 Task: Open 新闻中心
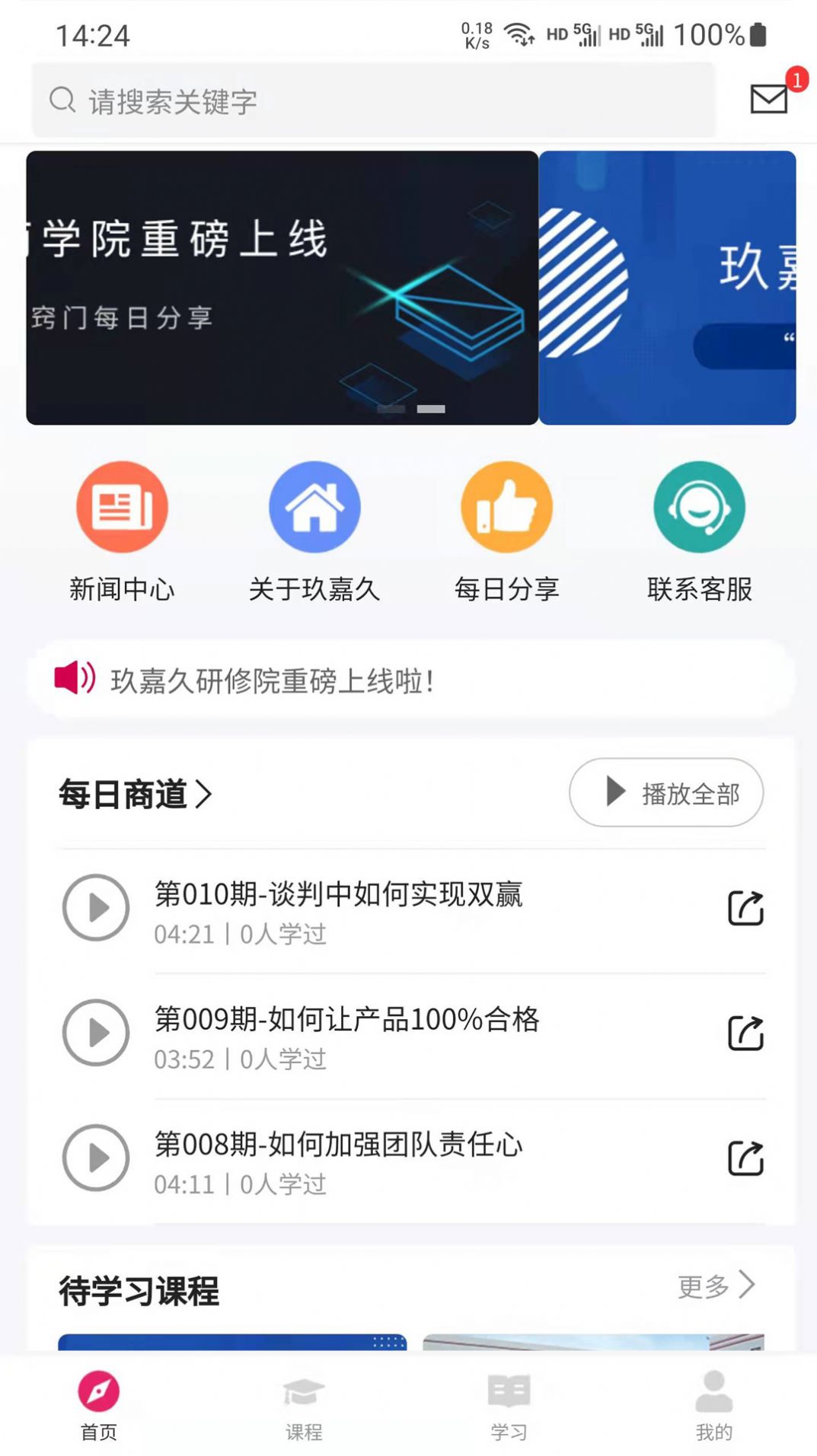tap(122, 531)
